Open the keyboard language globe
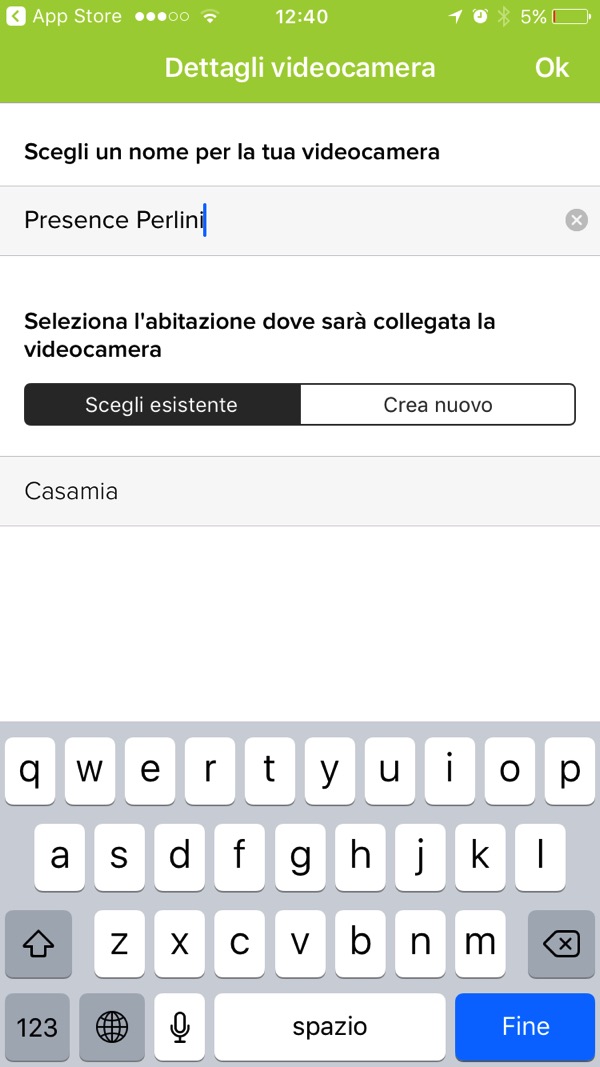The width and height of the screenshot is (600, 1067). click(112, 1027)
